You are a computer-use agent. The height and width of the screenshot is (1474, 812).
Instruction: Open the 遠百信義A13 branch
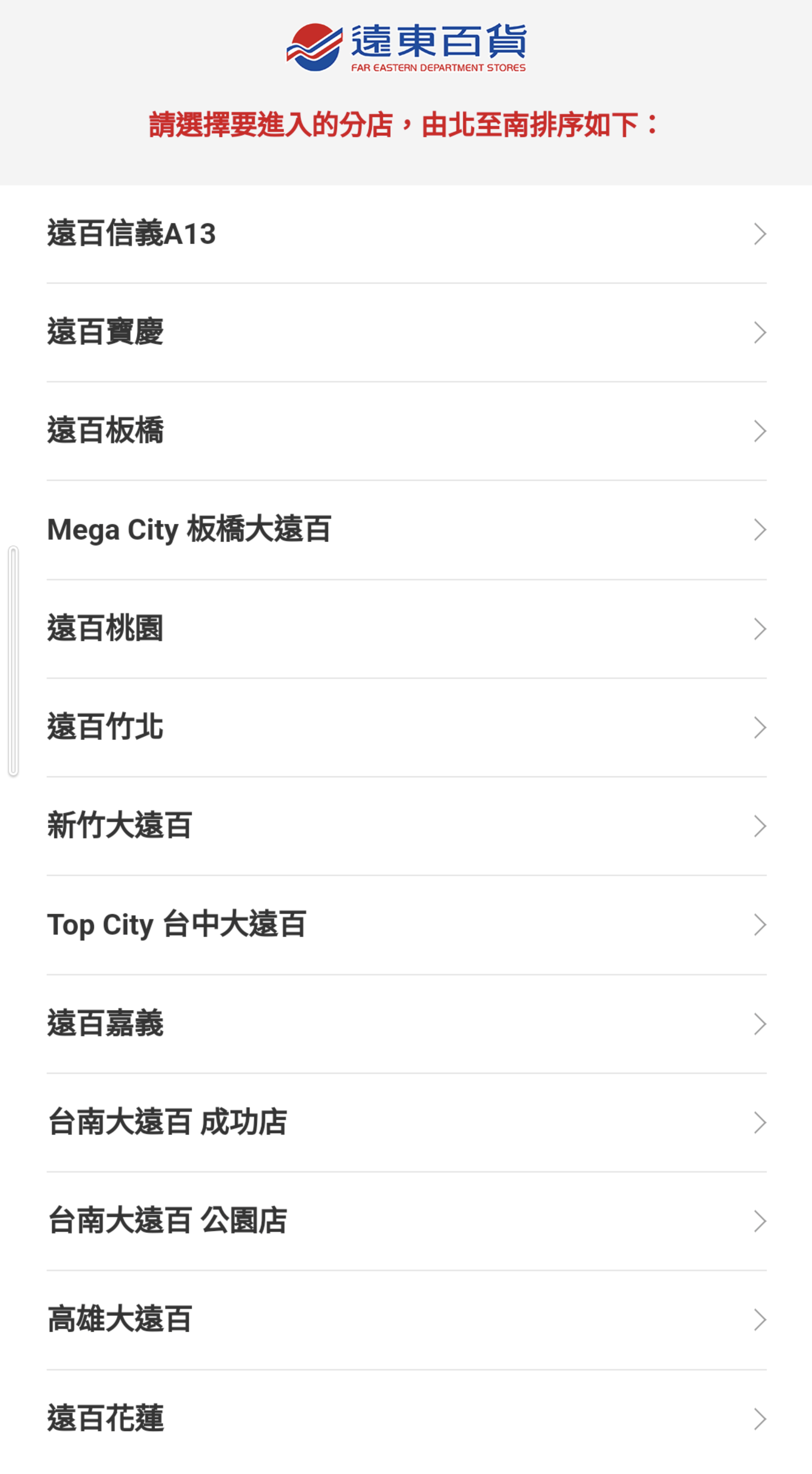click(x=406, y=234)
